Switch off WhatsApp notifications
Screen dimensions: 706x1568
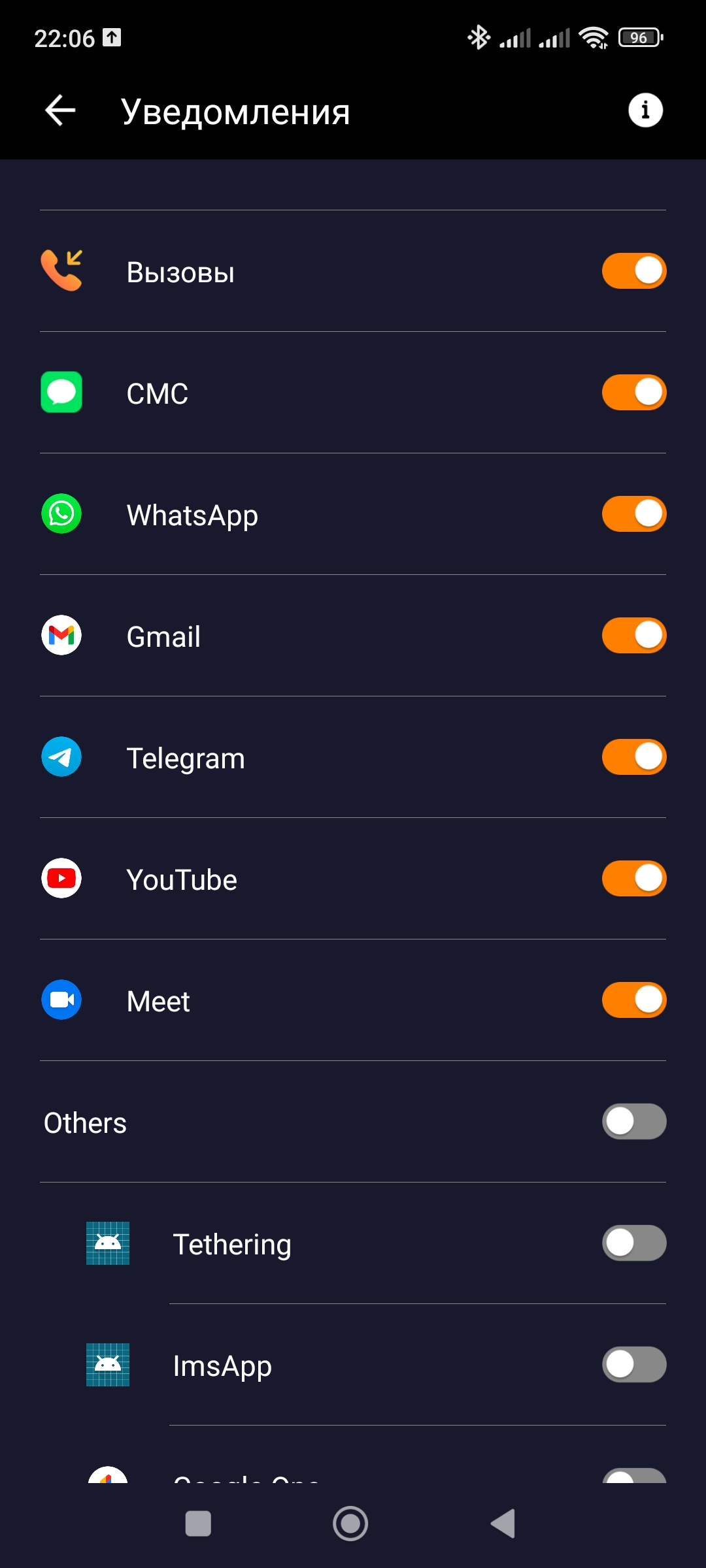tap(633, 514)
